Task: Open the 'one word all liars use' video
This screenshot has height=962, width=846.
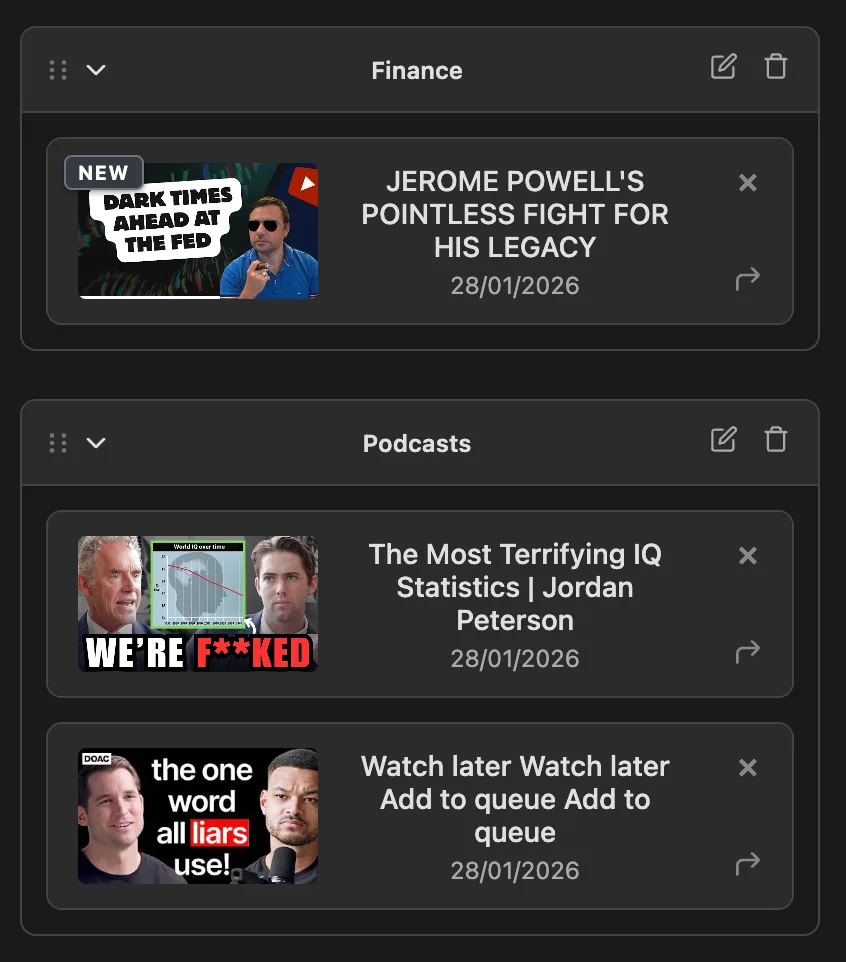Action: click(198, 816)
